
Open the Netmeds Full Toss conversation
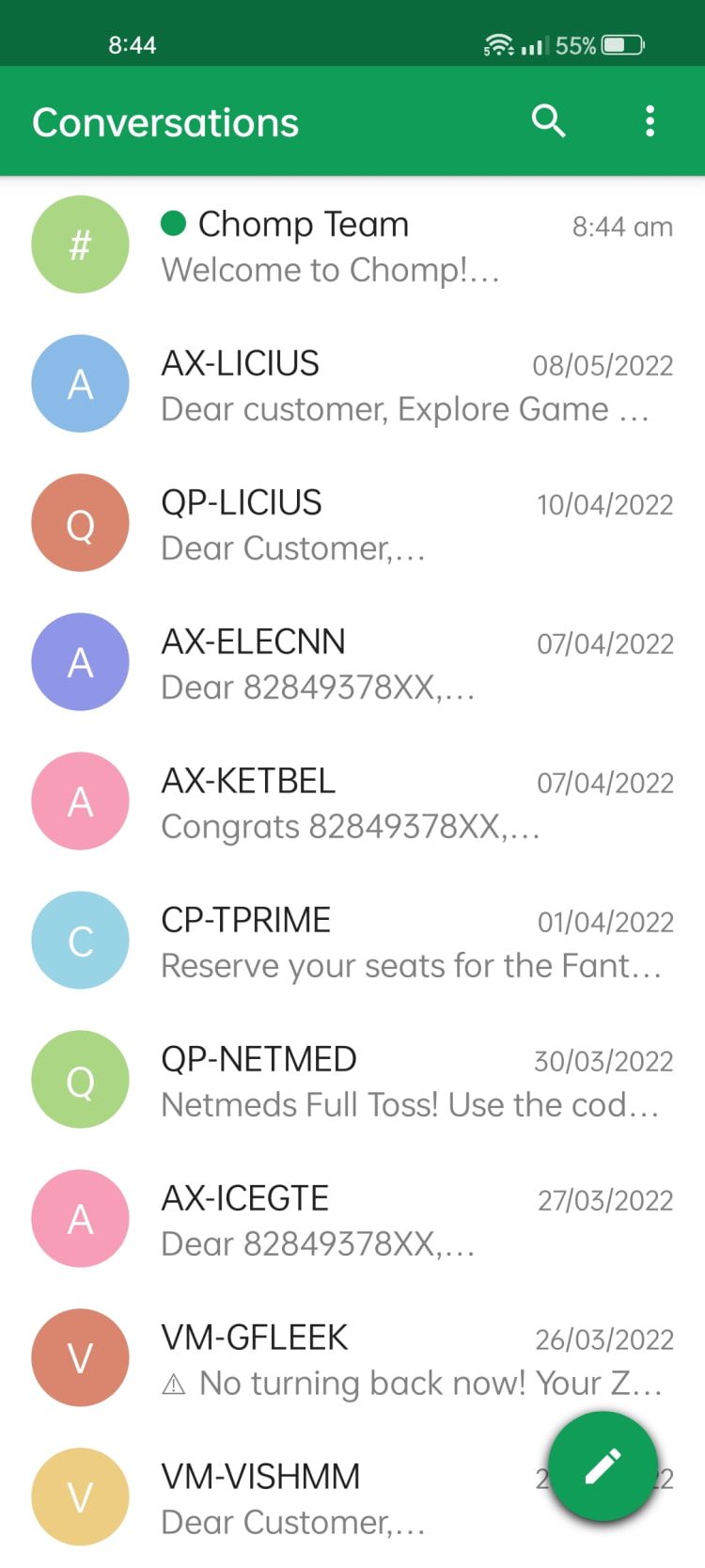tap(376, 1079)
